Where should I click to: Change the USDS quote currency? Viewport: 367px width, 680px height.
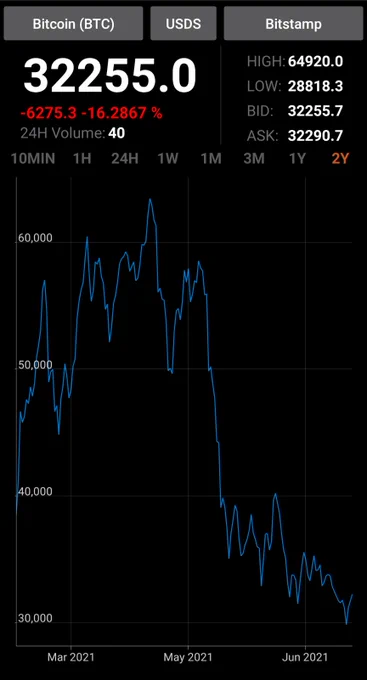(183, 23)
